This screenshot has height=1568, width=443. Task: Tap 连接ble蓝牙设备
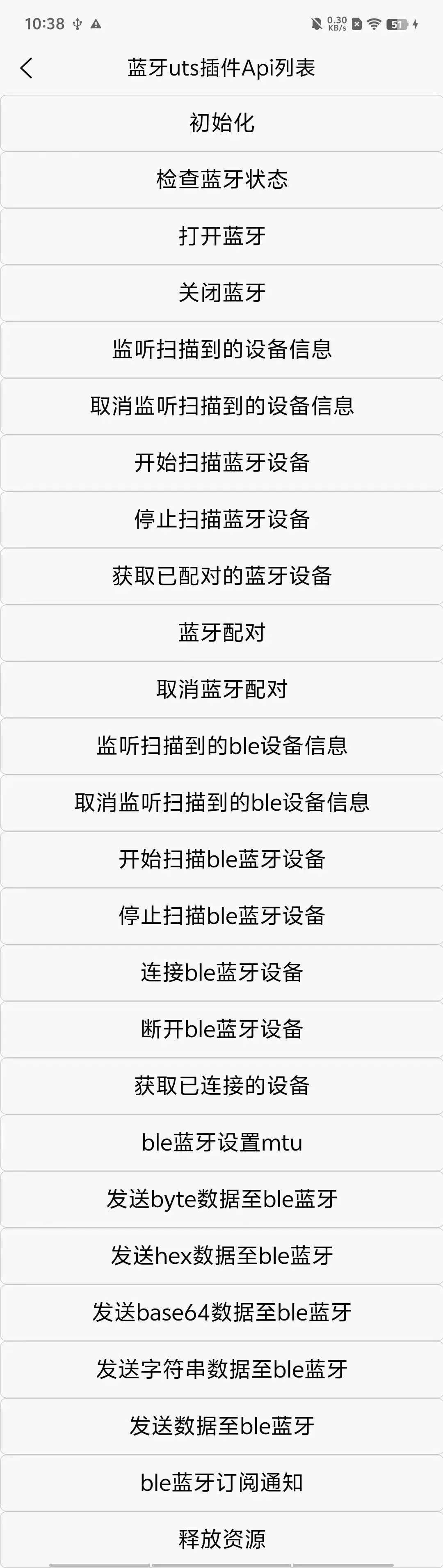point(221,972)
